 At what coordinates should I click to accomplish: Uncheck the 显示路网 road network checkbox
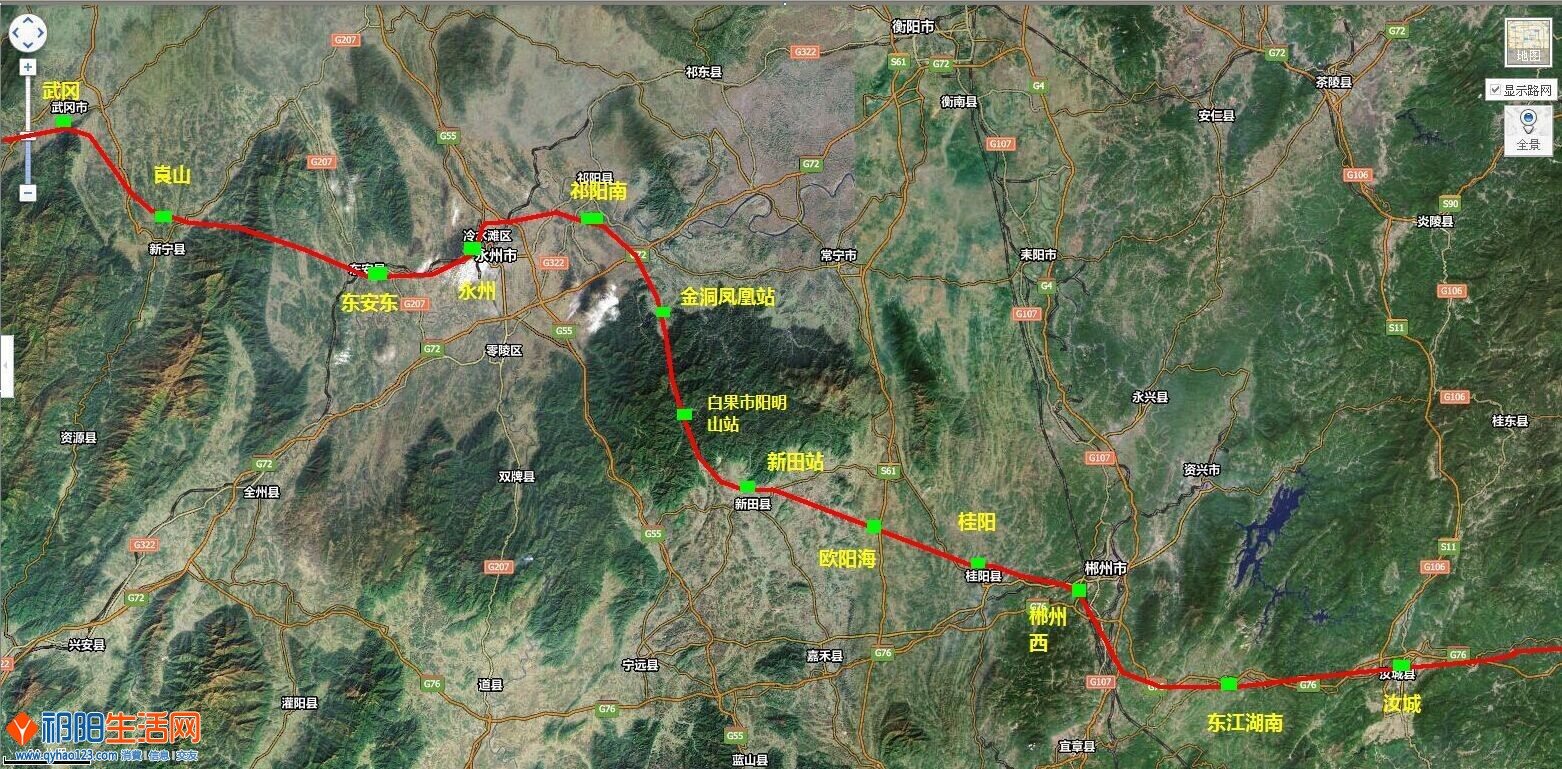[1495, 90]
